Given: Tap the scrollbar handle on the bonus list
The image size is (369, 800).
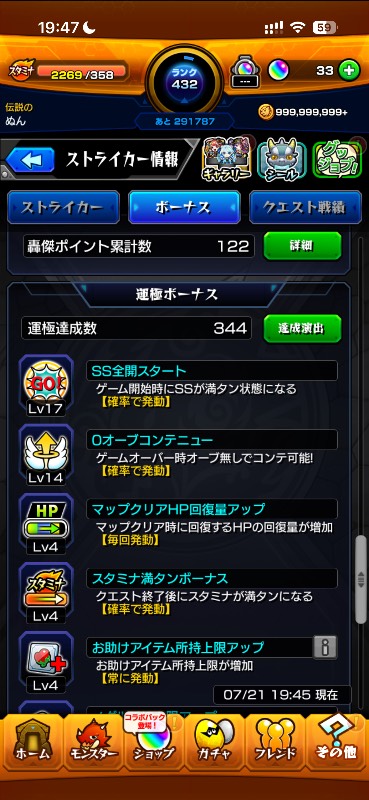Looking at the screenshot, I should [x=361, y=580].
